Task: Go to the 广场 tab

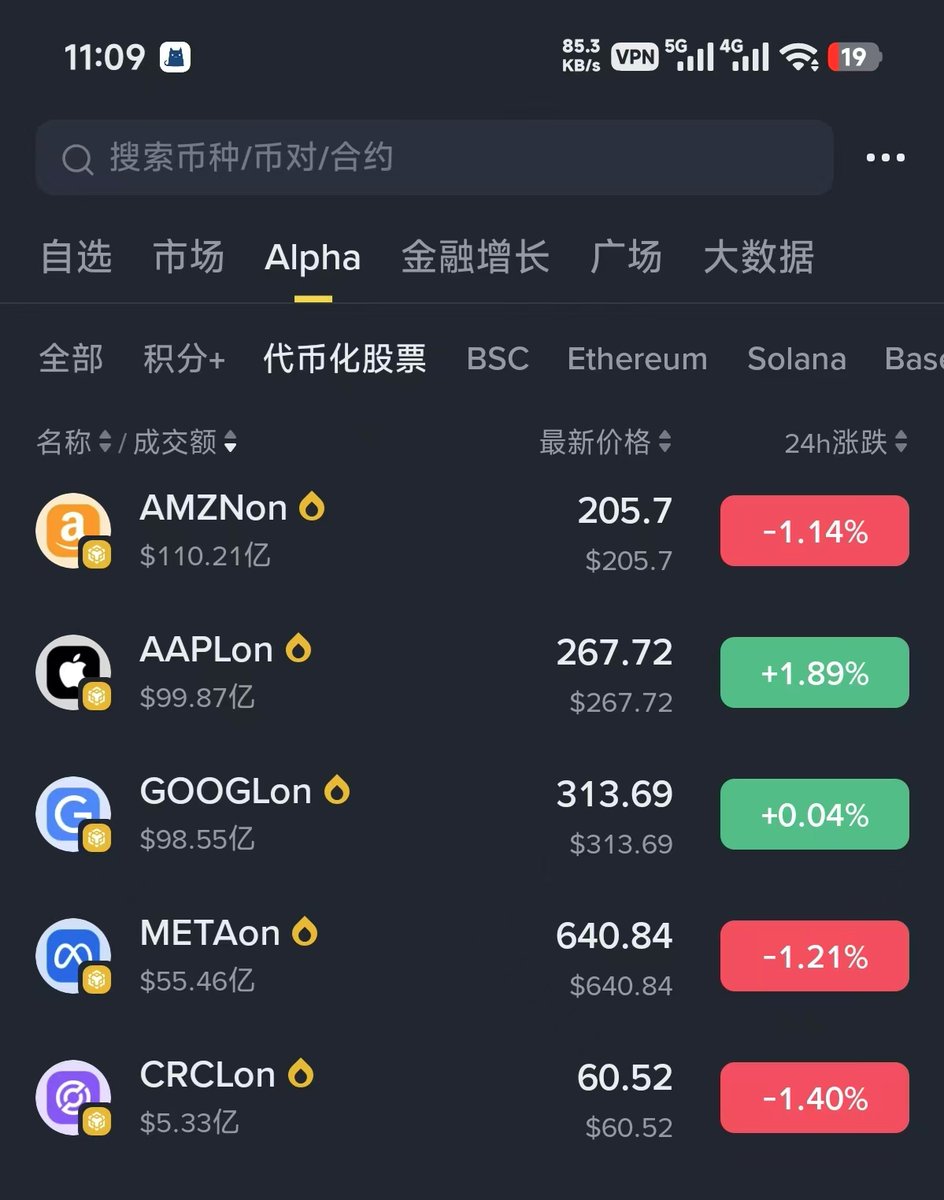Action: point(626,258)
